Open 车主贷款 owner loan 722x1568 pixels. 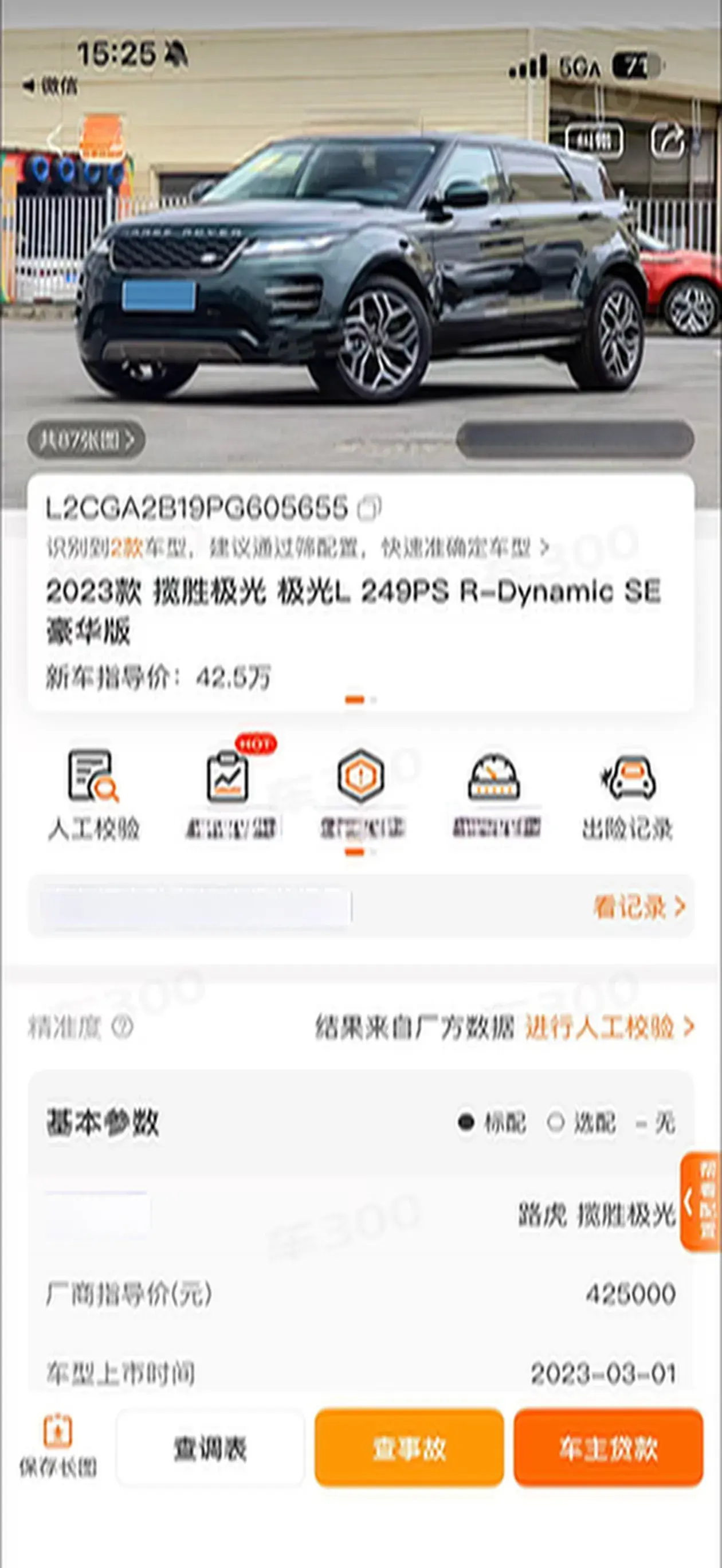click(x=608, y=1449)
